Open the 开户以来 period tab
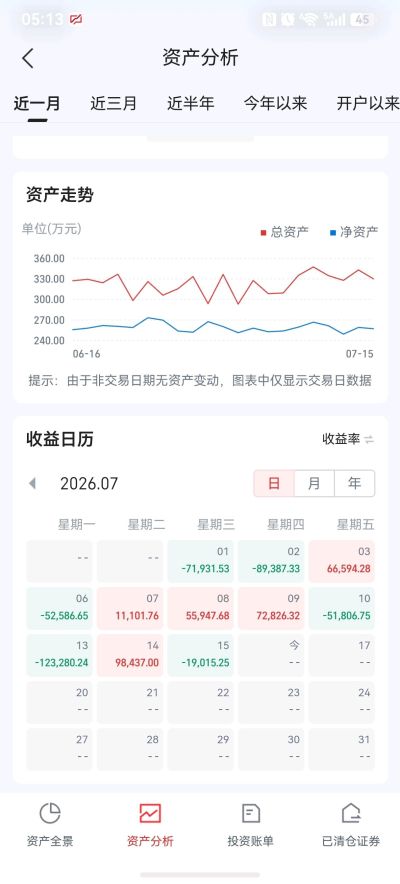Screen dimensions: 400x884 (368, 104)
